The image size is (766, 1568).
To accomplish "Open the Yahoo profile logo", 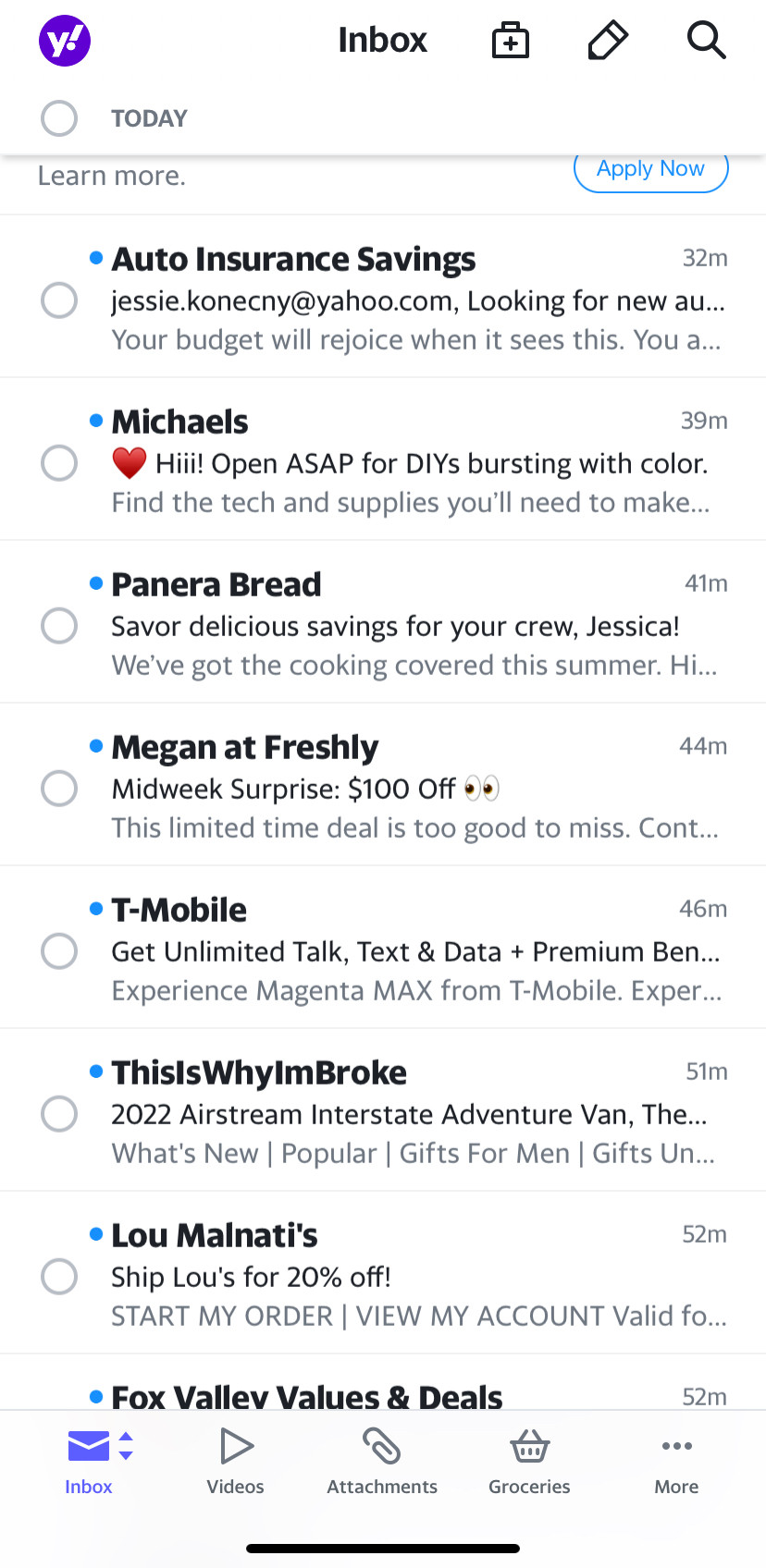I will [65, 41].
